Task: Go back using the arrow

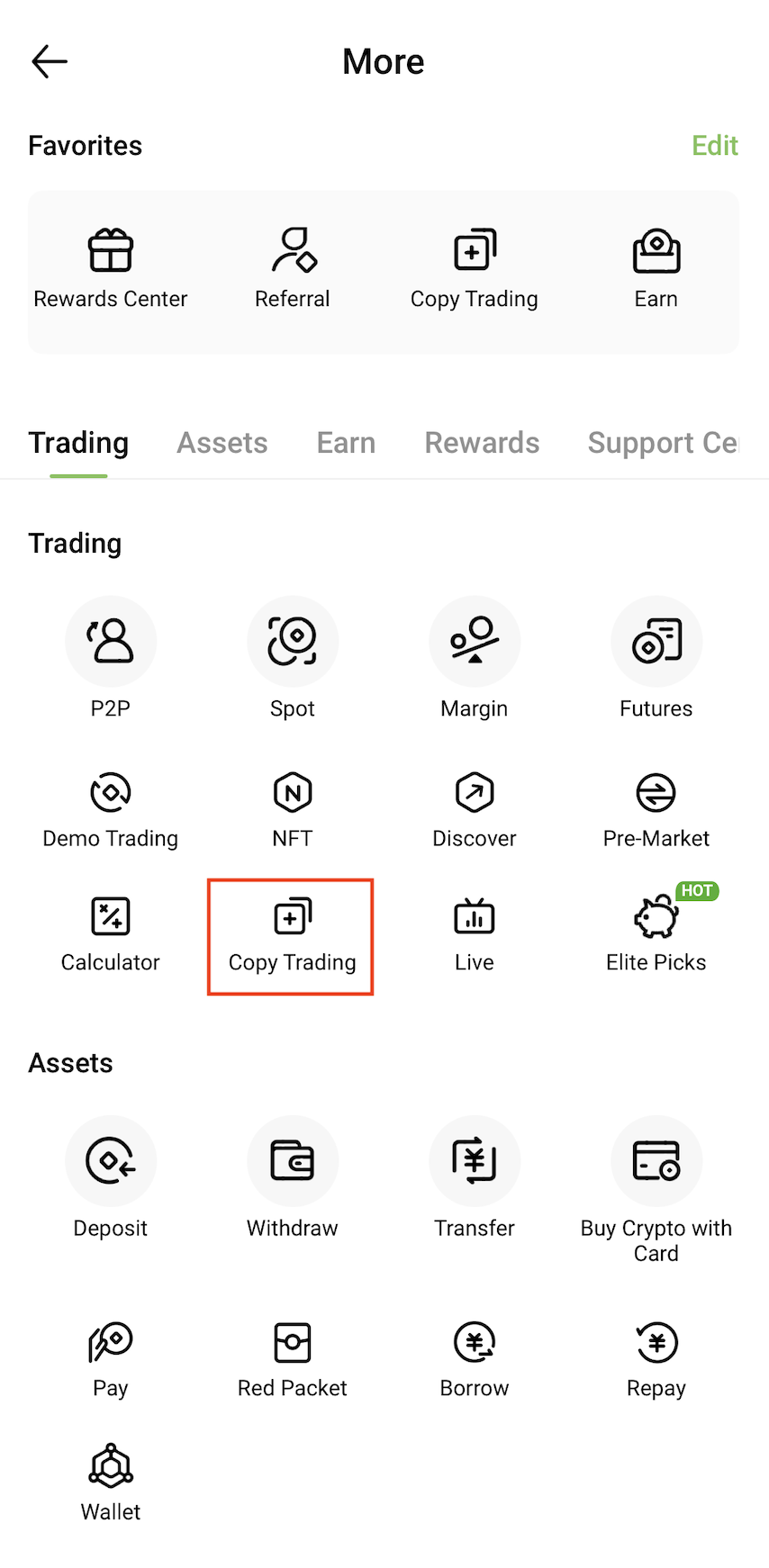Action: (50, 61)
